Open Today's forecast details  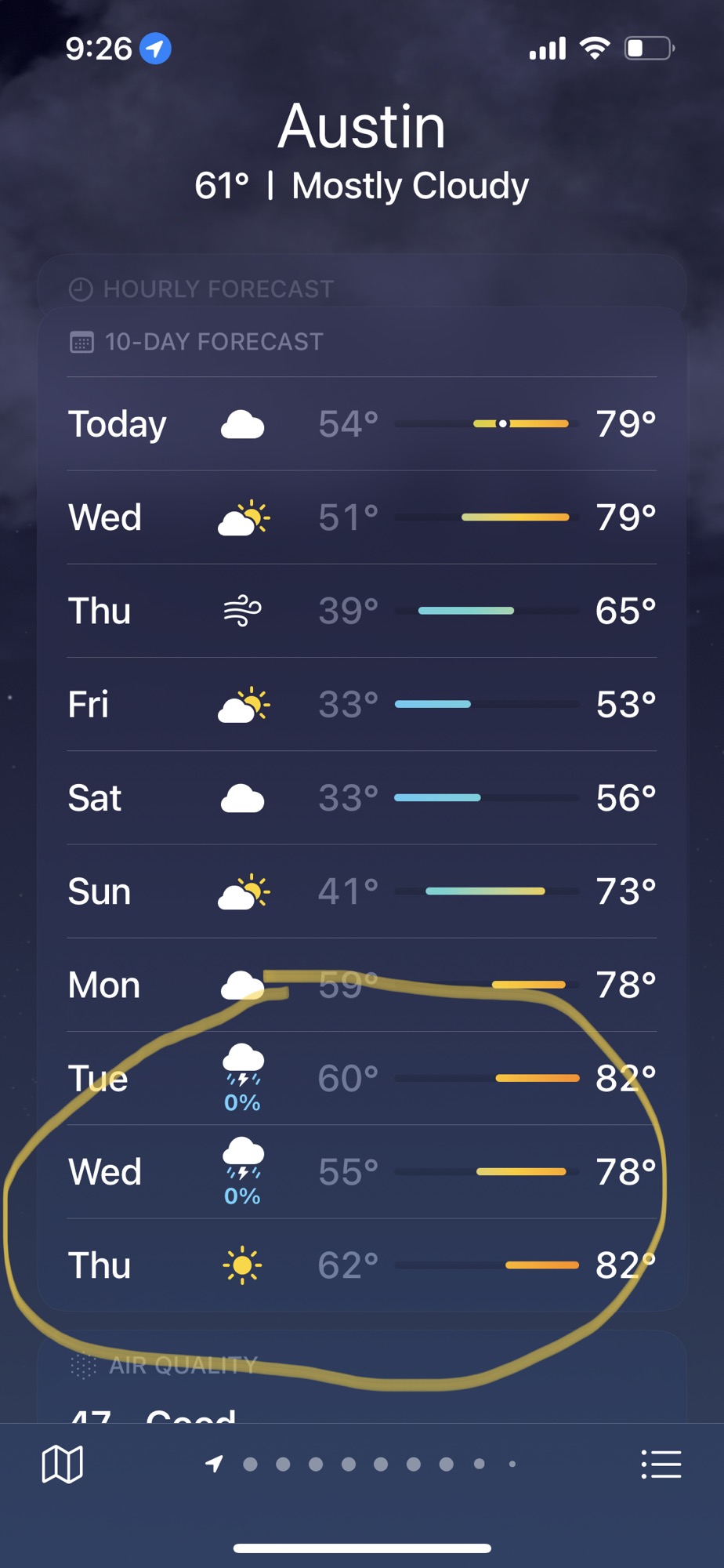pyautogui.click(x=361, y=424)
